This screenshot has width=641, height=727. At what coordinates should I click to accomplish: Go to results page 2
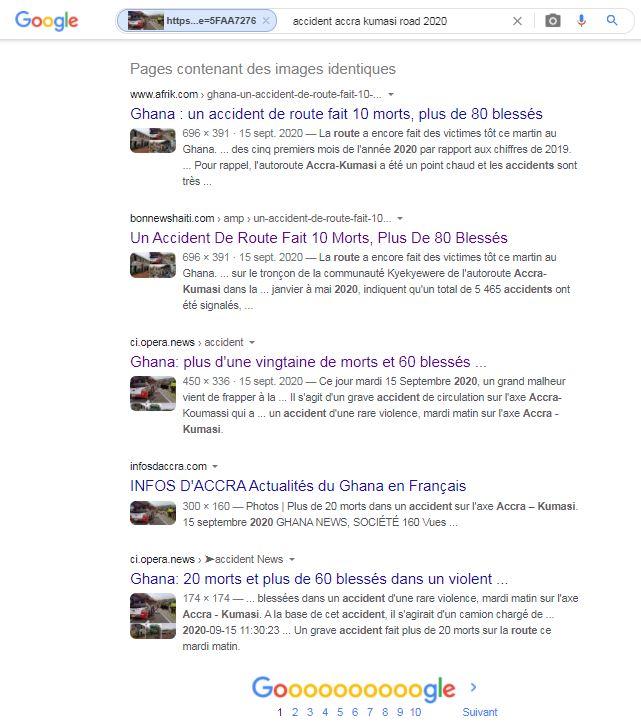tap(295, 713)
